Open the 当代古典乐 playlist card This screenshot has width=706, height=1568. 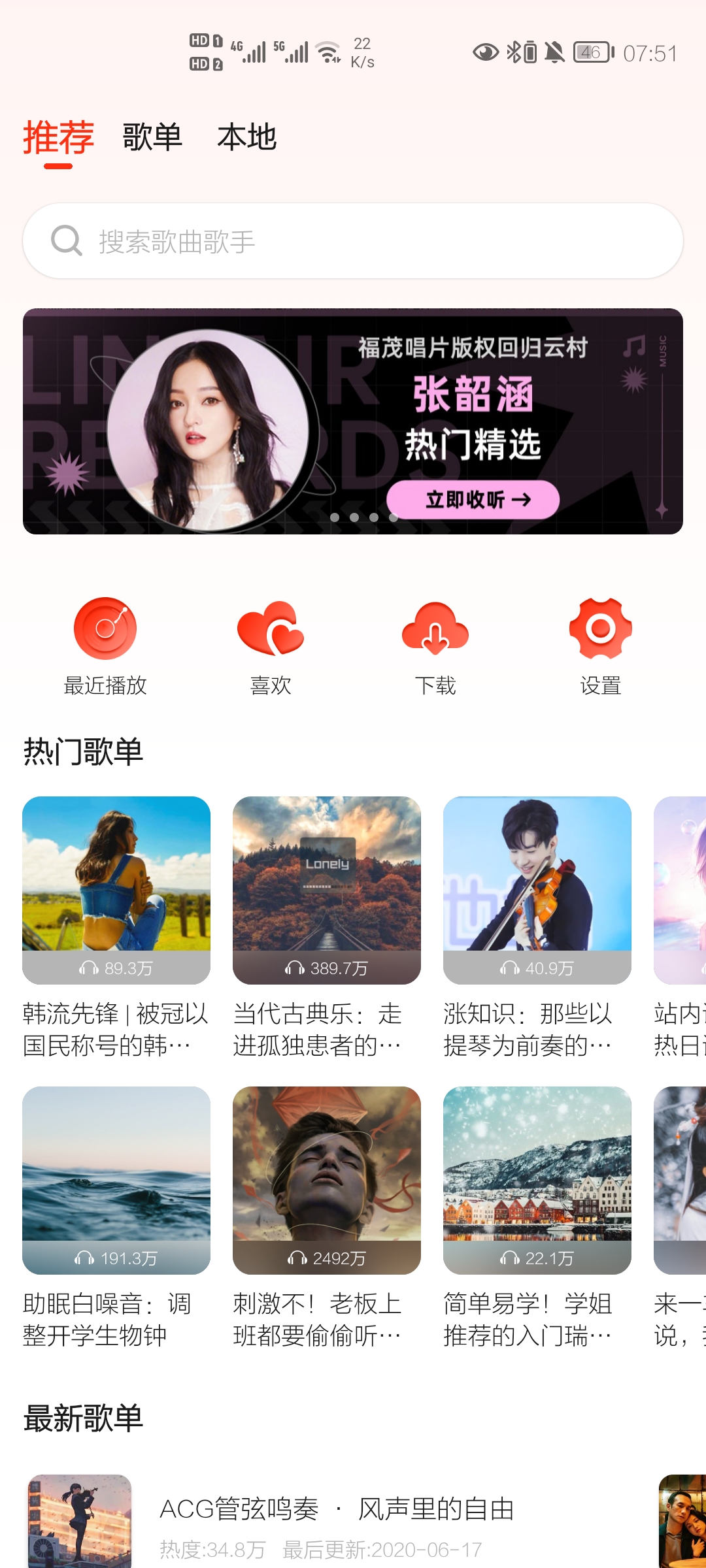click(327, 890)
